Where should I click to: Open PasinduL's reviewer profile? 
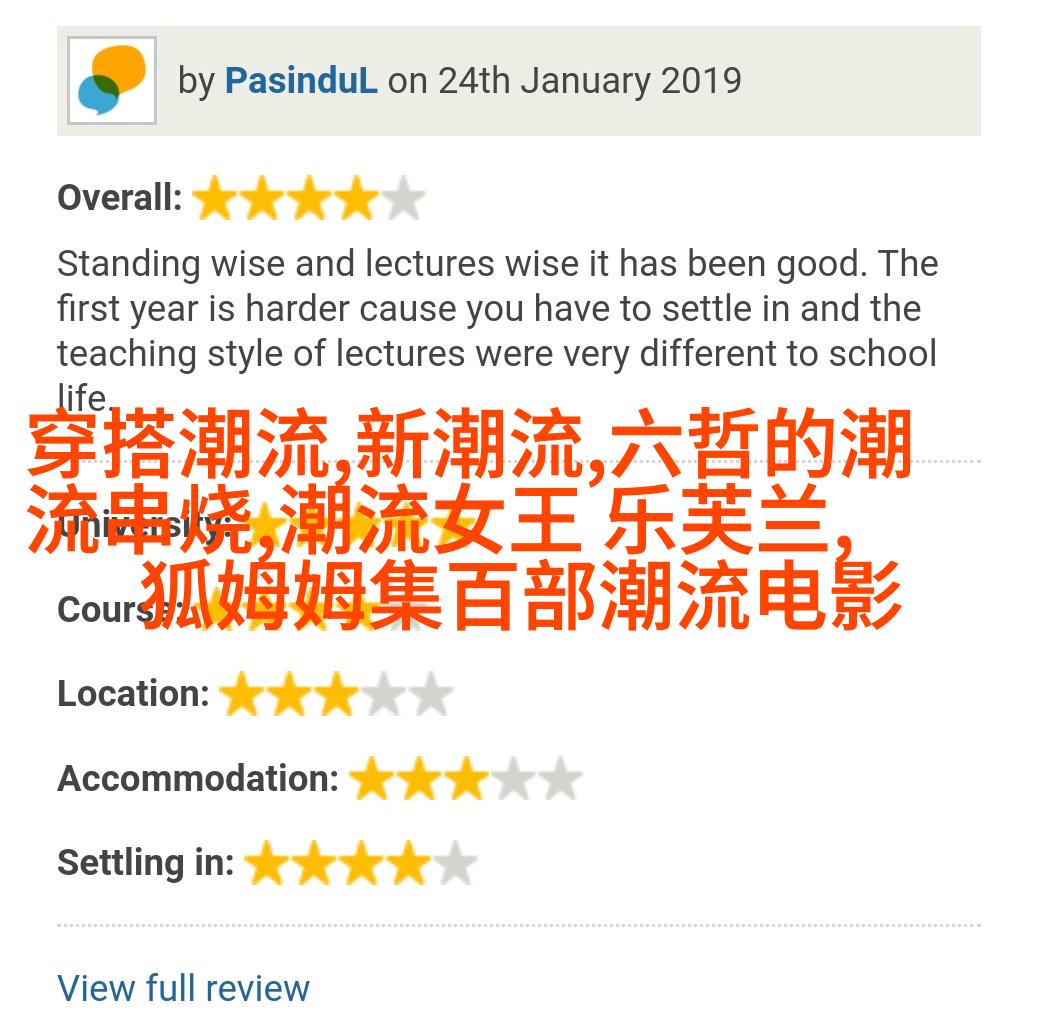coord(300,81)
